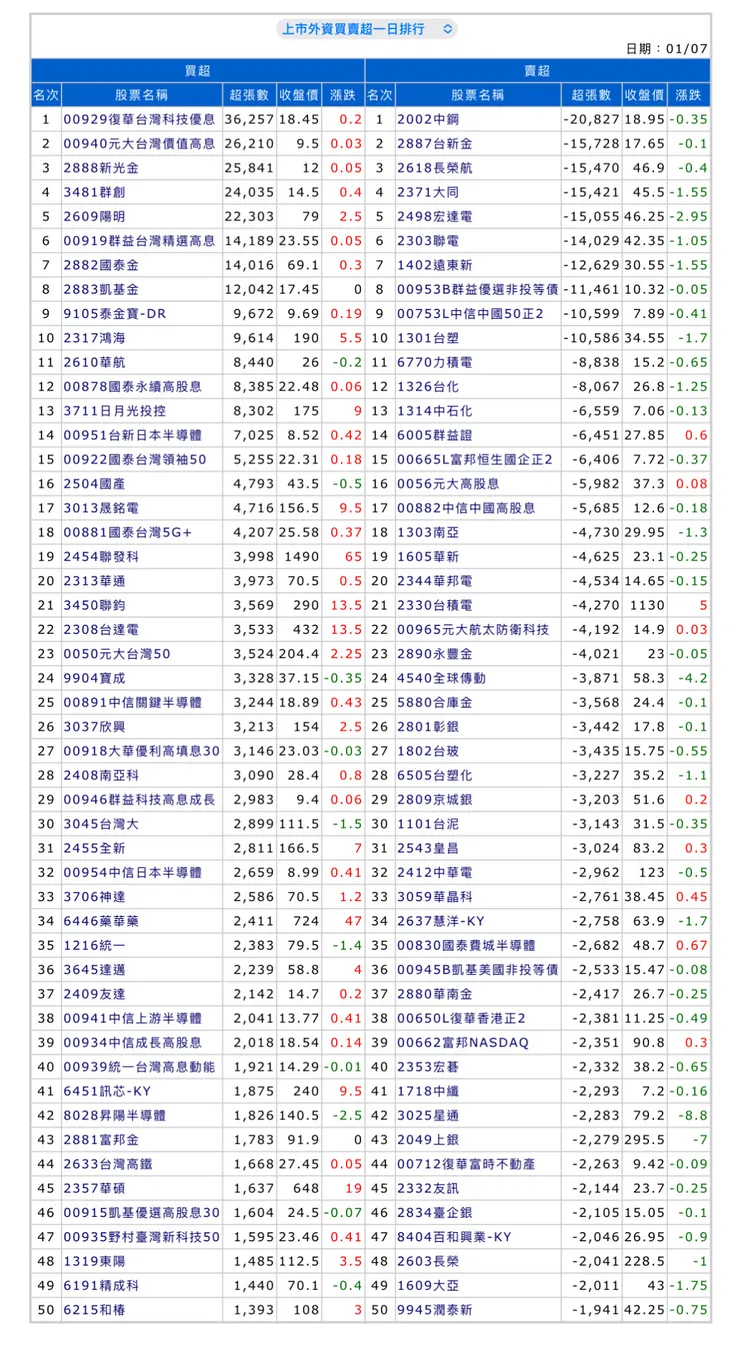The width and height of the screenshot is (740, 1355).
Task: Open stock 2609陽明
Action: [94, 216]
